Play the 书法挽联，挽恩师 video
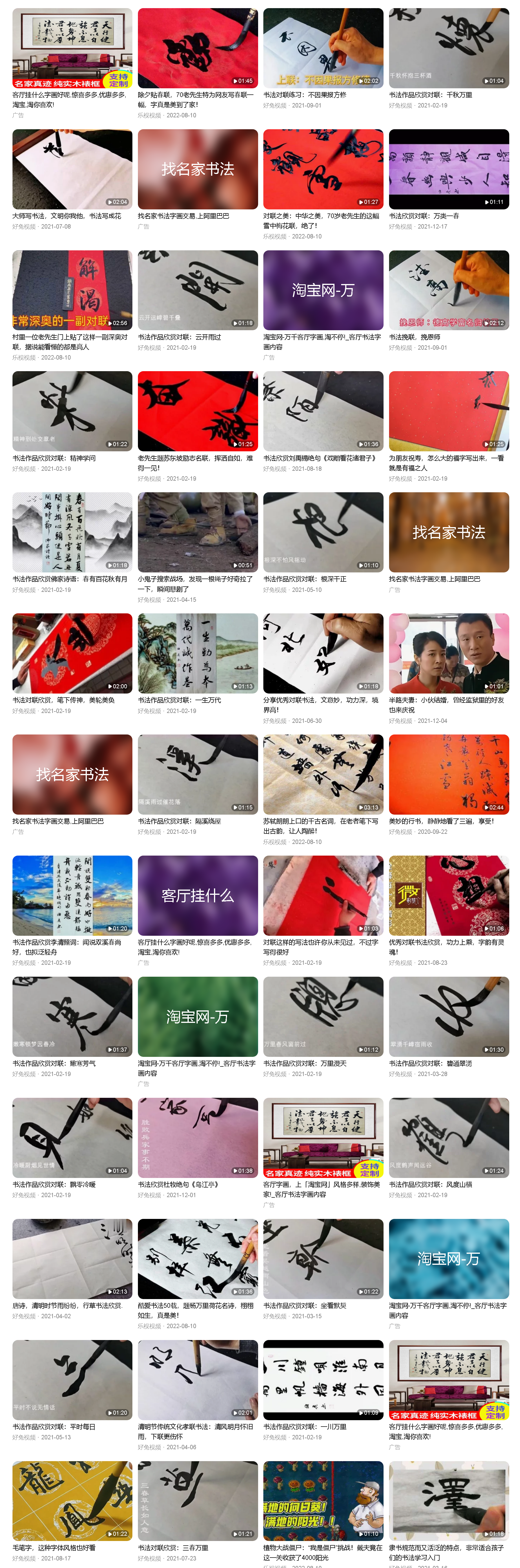Viewport: 520px width, 1568px height. [x=448, y=290]
